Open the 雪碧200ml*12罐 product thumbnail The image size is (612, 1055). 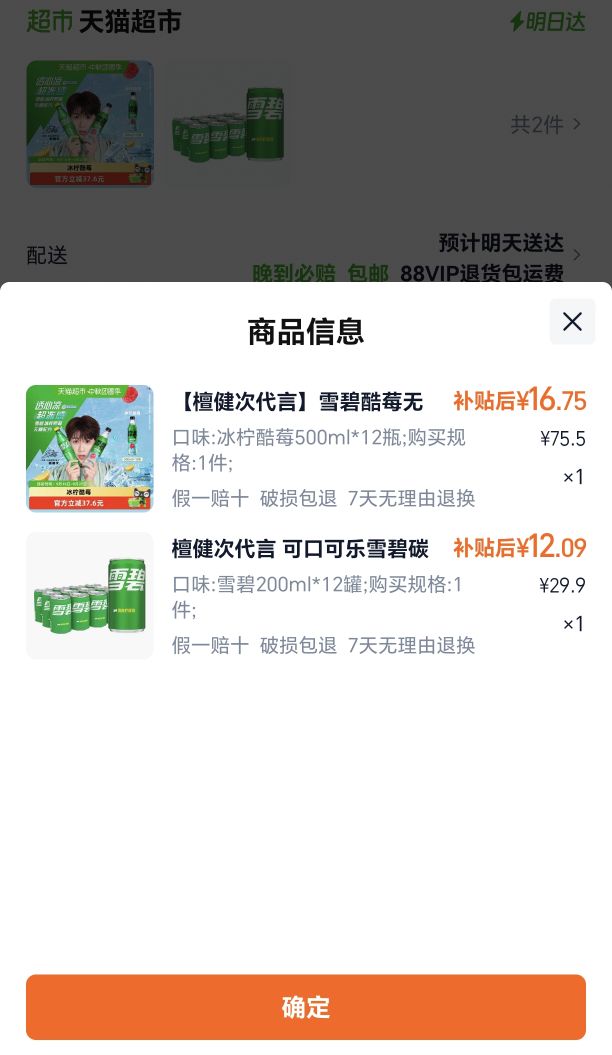[90, 595]
